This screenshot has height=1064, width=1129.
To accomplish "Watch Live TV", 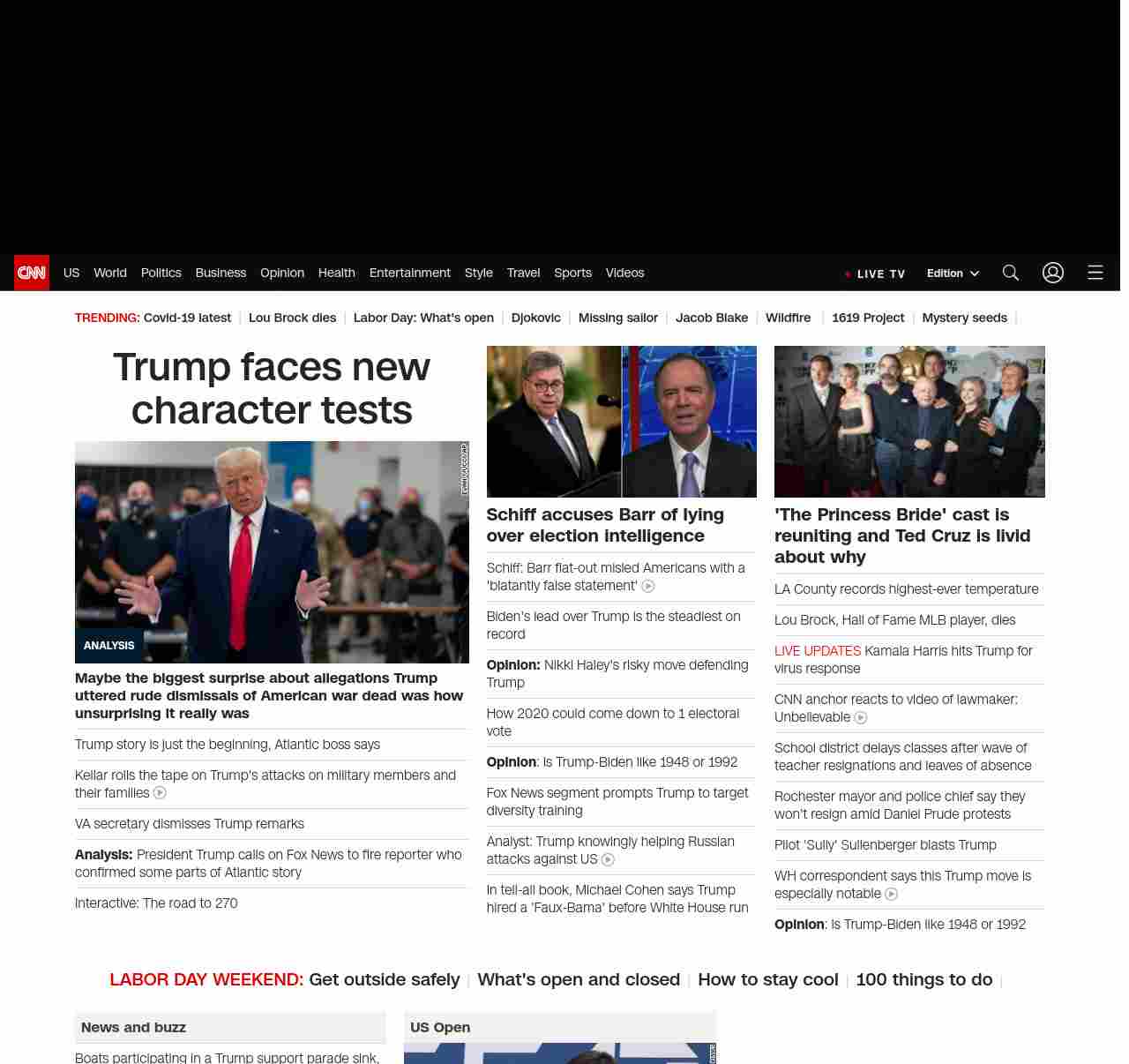I will (x=875, y=273).
